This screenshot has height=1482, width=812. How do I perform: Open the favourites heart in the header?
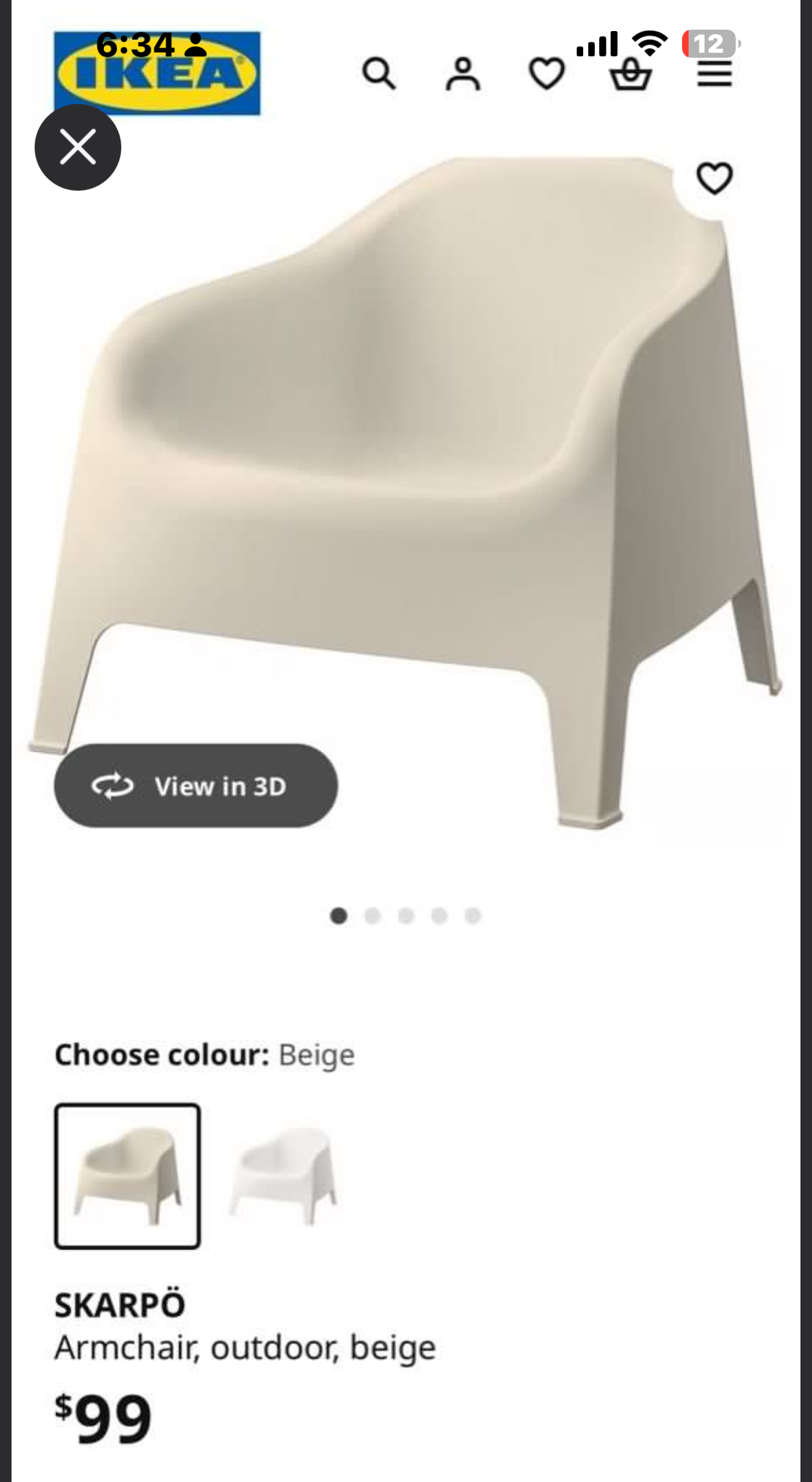[x=546, y=74]
